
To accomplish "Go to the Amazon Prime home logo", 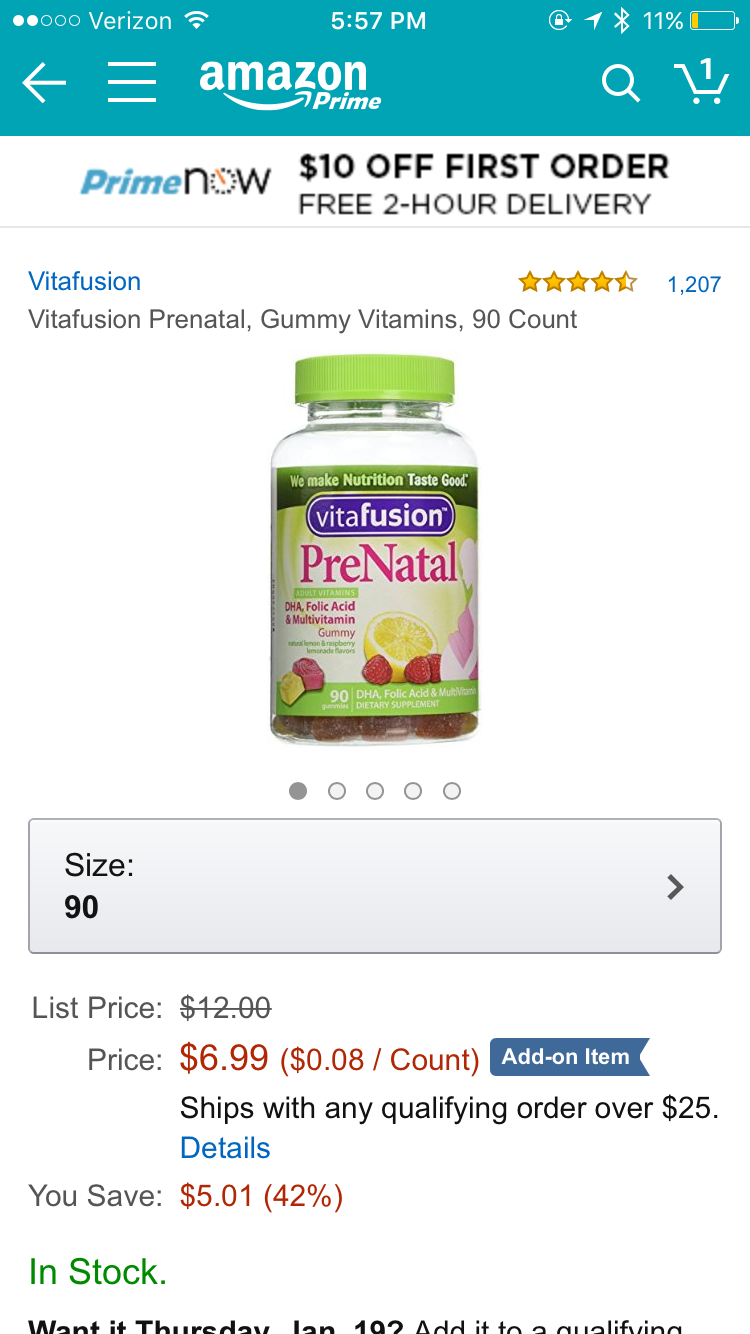I will coord(290,84).
